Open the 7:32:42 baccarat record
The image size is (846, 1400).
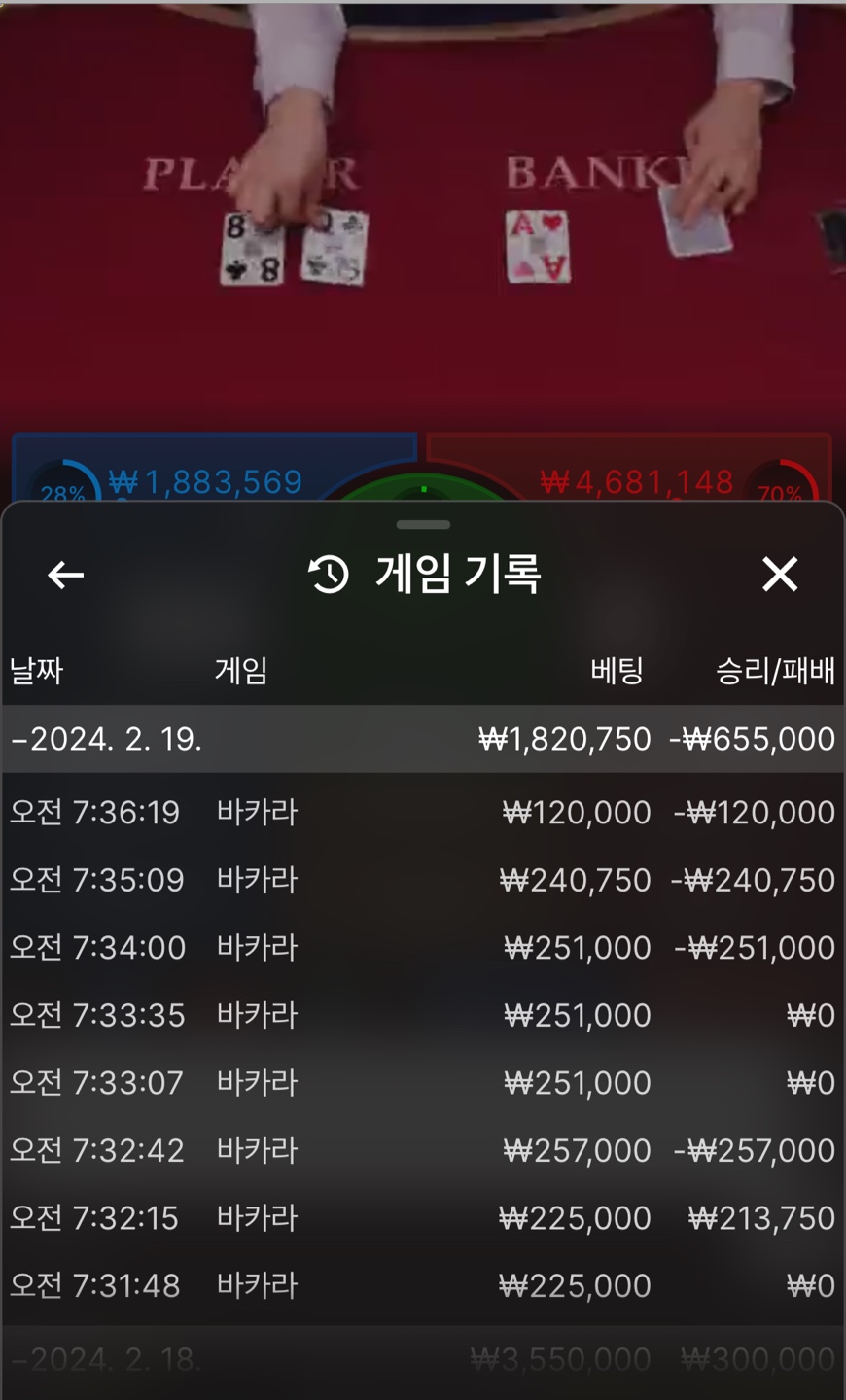pos(423,1150)
